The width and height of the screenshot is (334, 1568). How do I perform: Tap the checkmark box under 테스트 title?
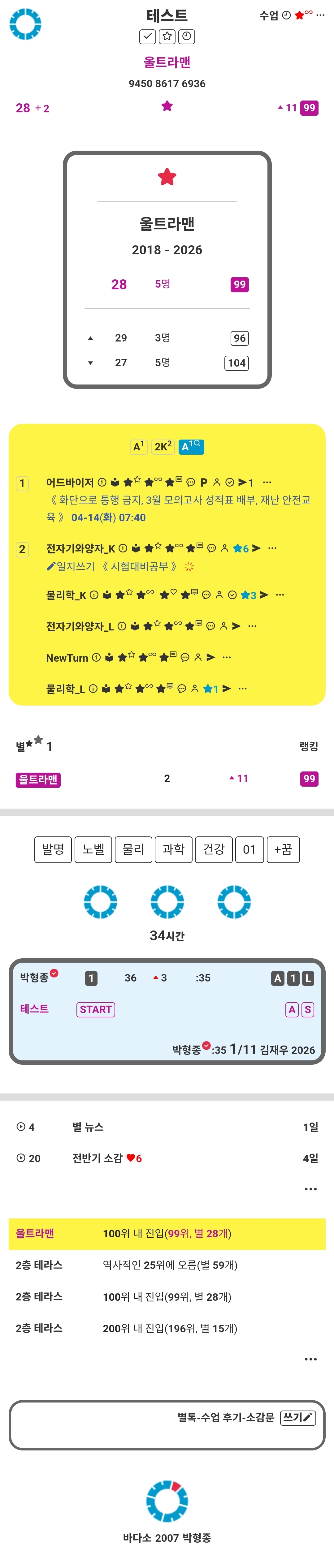pos(147,37)
